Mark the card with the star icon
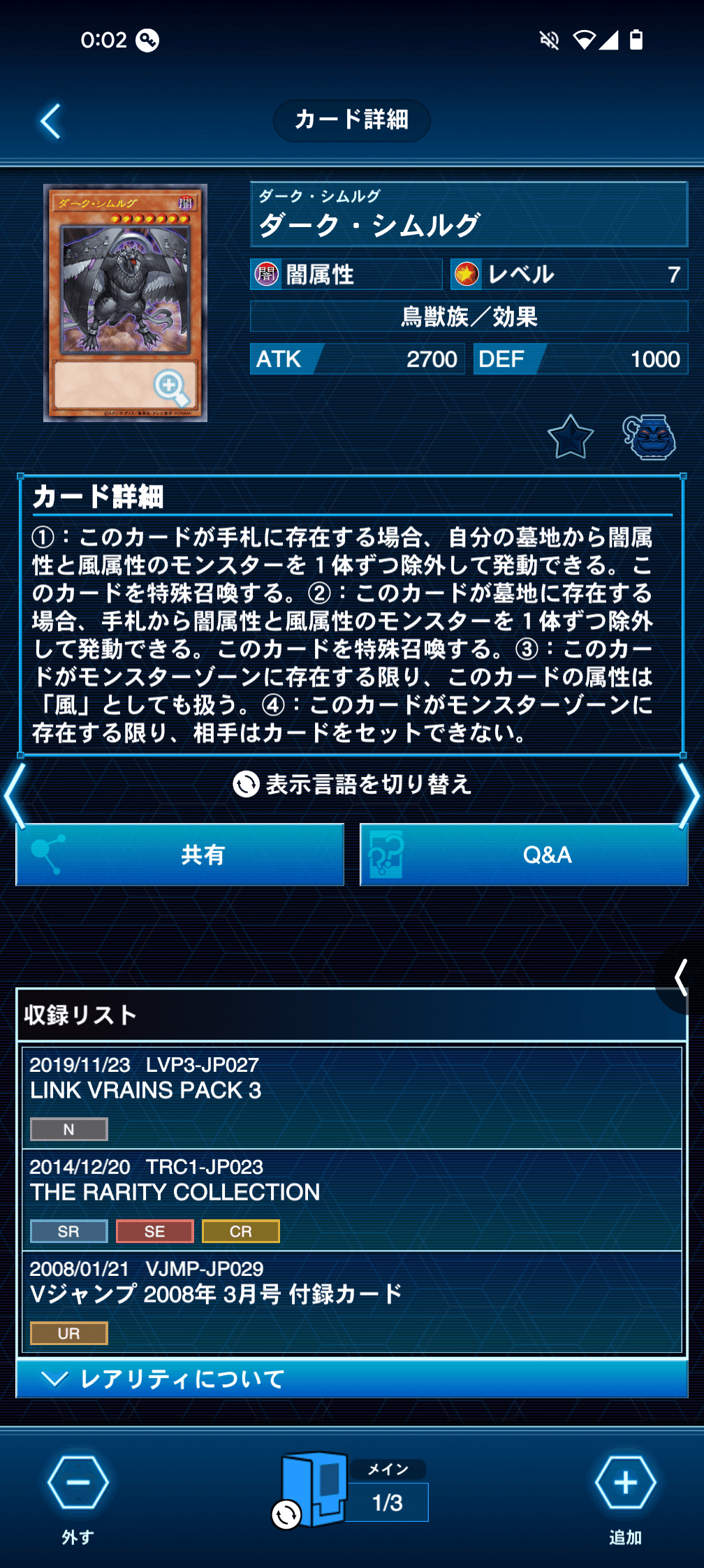 pos(571,437)
